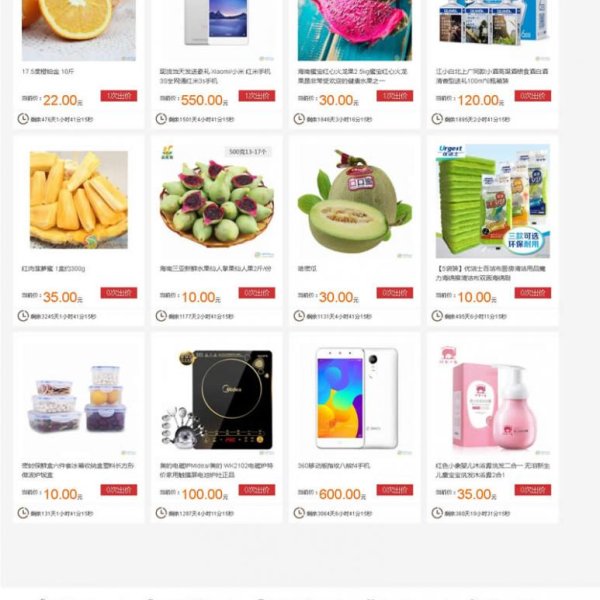Viewport: 600px width, 600px height.
Task: Bid on the 600.00 360 phone
Action: point(394,490)
